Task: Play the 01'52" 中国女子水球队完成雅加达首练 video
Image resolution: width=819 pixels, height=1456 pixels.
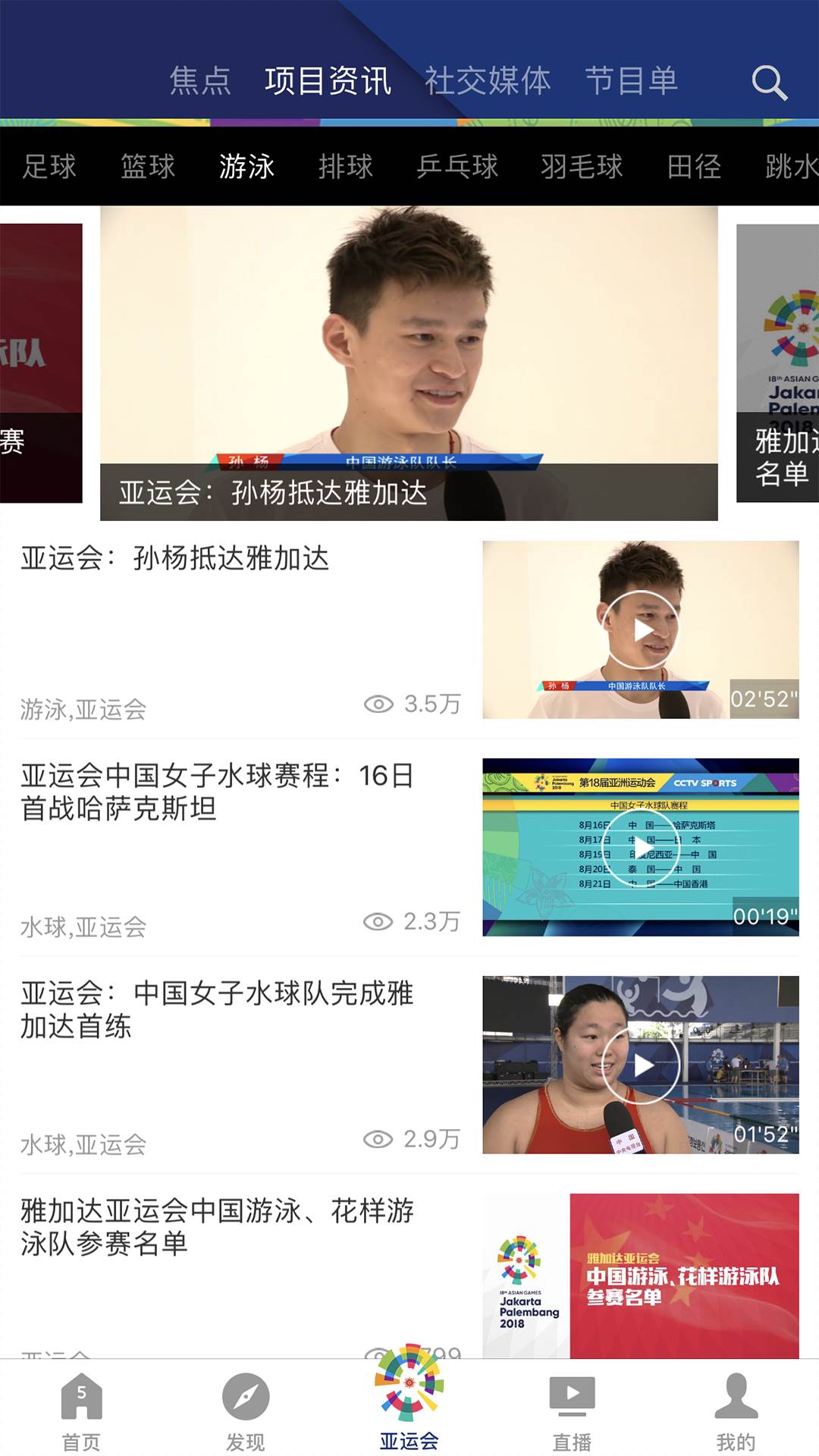Action: click(641, 1065)
